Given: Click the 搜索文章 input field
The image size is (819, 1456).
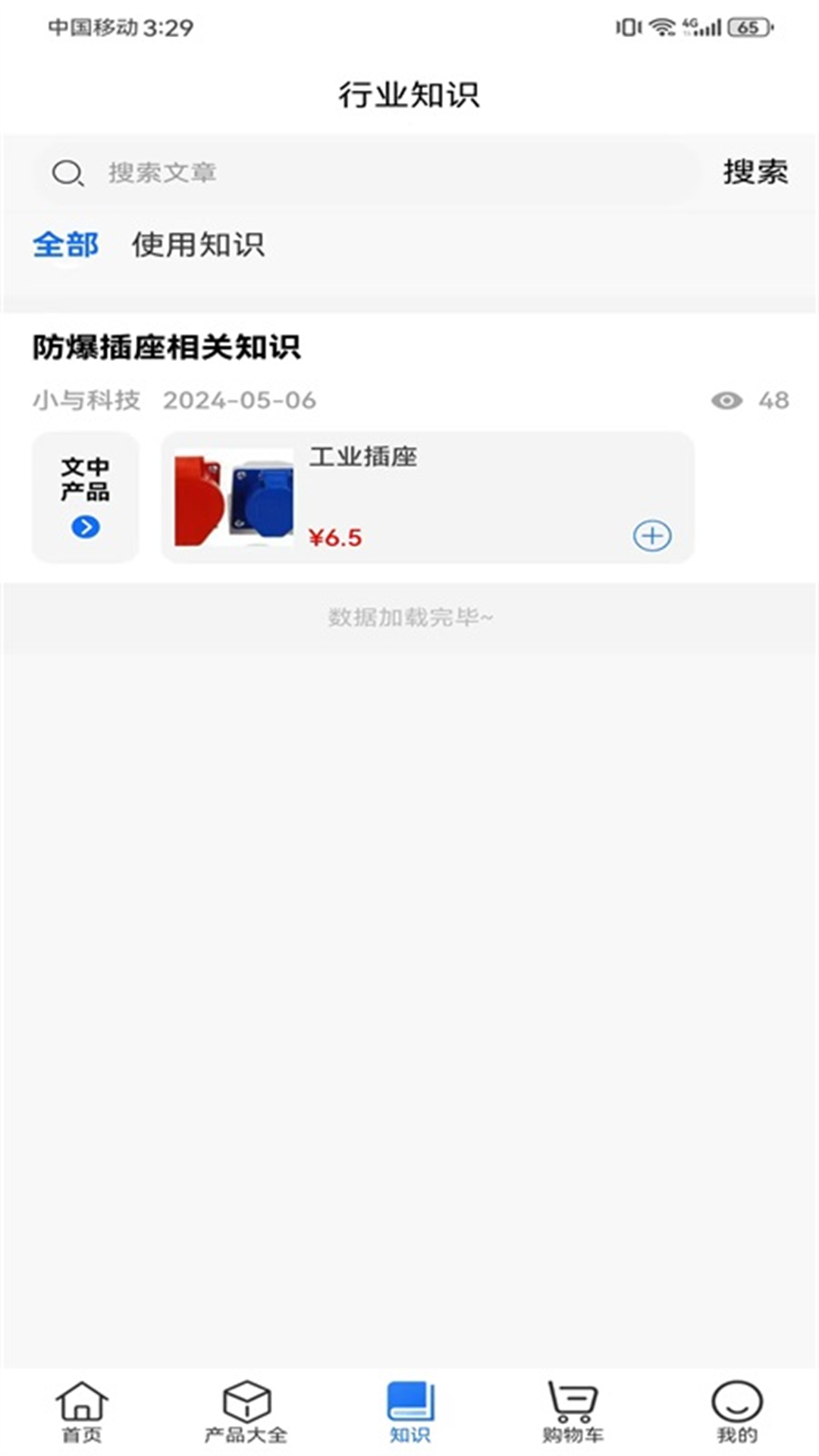Looking at the screenshot, I should [x=303, y=173].
